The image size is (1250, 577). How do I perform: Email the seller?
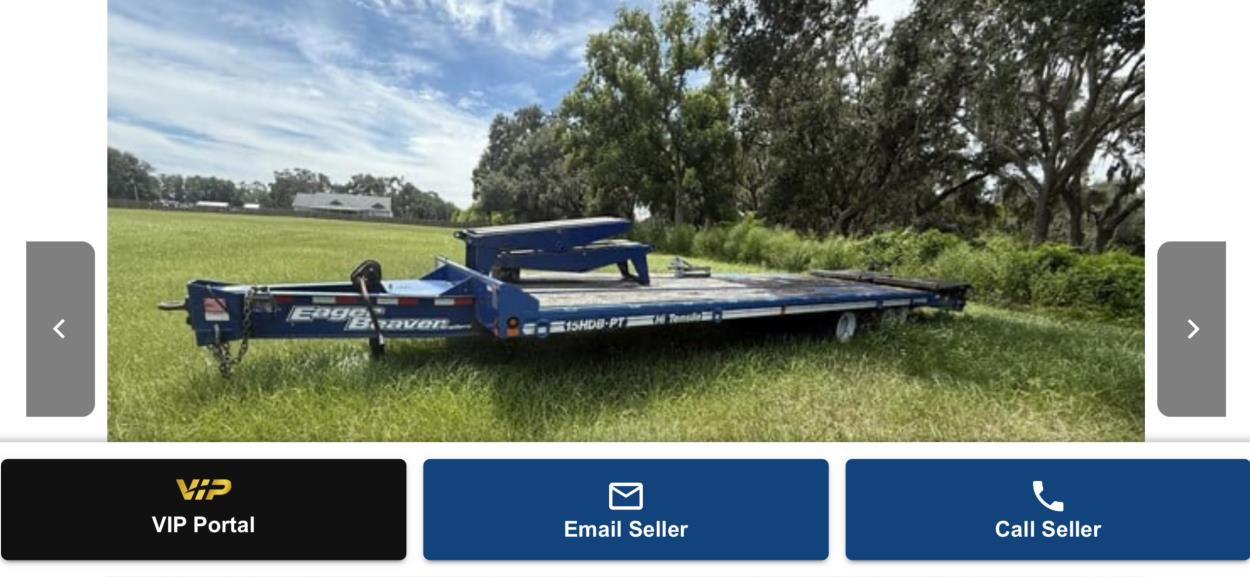pyautogui.click(x=625, y=509)
